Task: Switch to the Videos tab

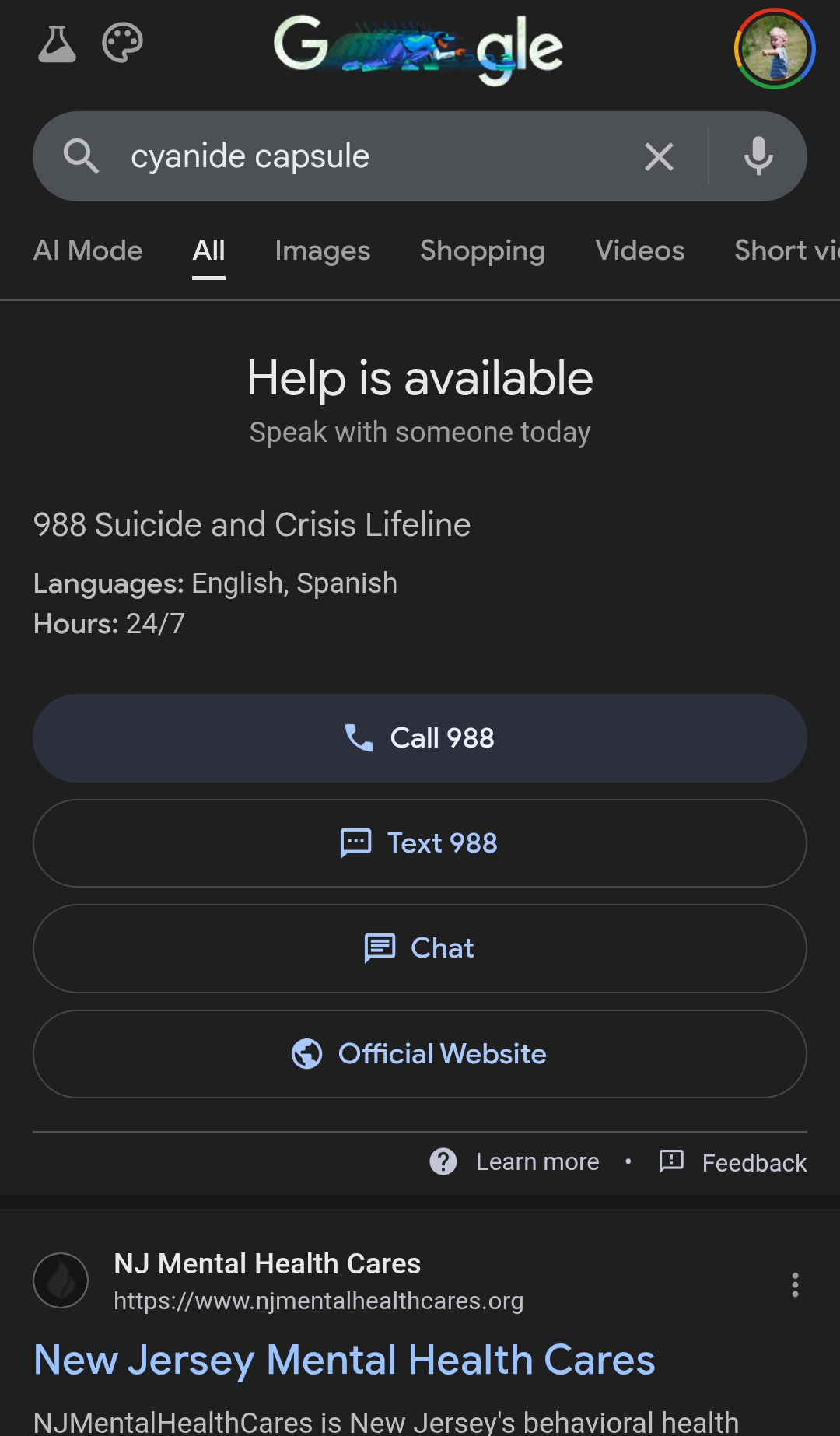Action: tap(639, 250)
